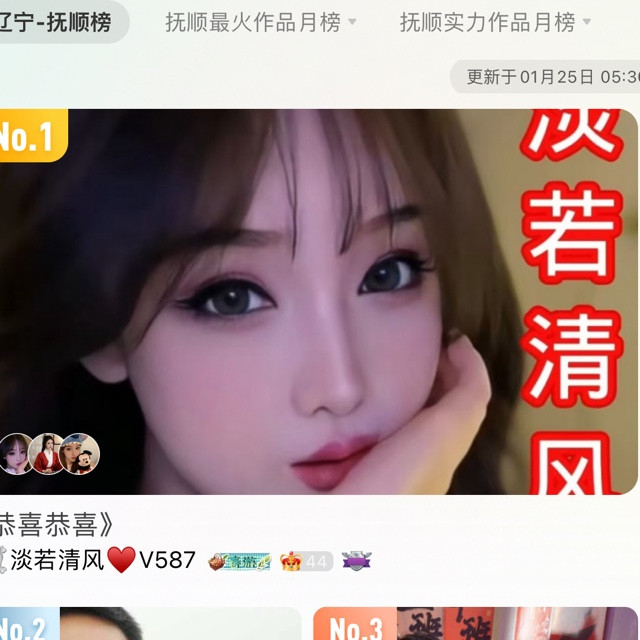Open the No.3 ranked work

(475, 624)
